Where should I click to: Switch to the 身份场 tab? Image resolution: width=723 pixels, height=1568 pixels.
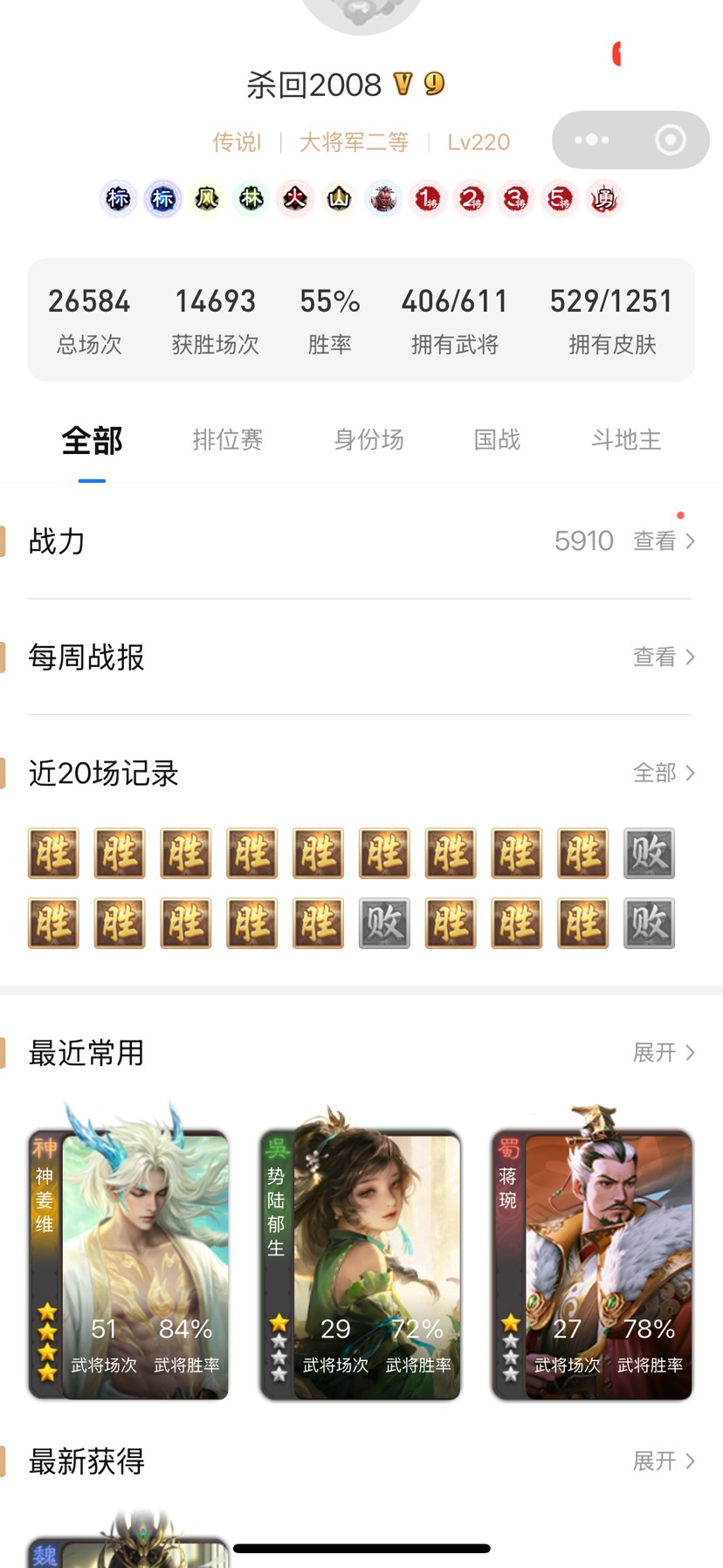(x=368, y=440)
